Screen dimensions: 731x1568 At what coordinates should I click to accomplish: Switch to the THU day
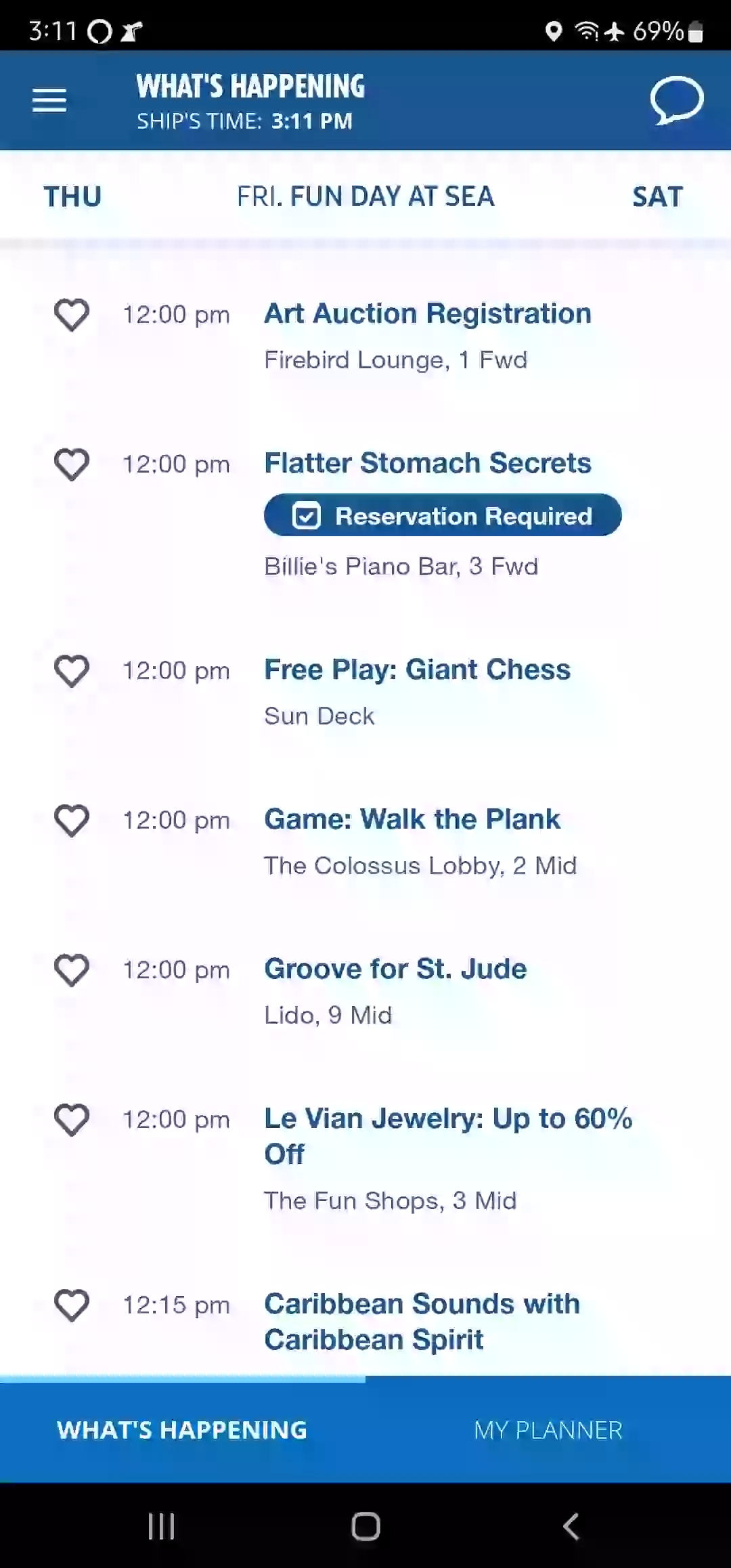point(72,197)
